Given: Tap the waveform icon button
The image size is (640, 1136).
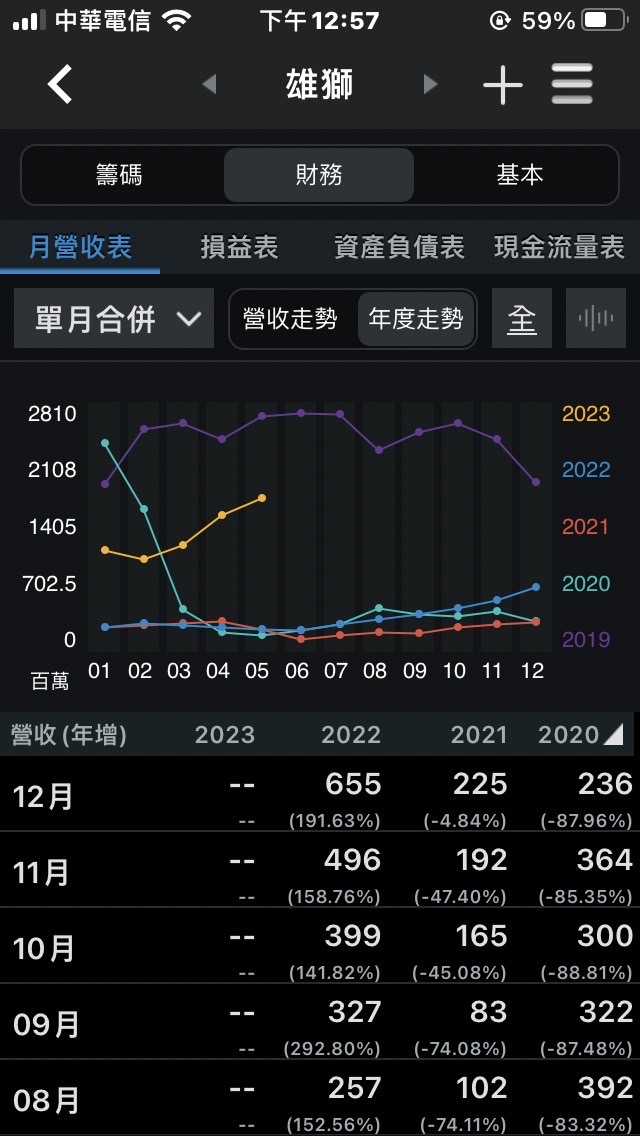Looking at the screenshot, I should tap(596, 318).
